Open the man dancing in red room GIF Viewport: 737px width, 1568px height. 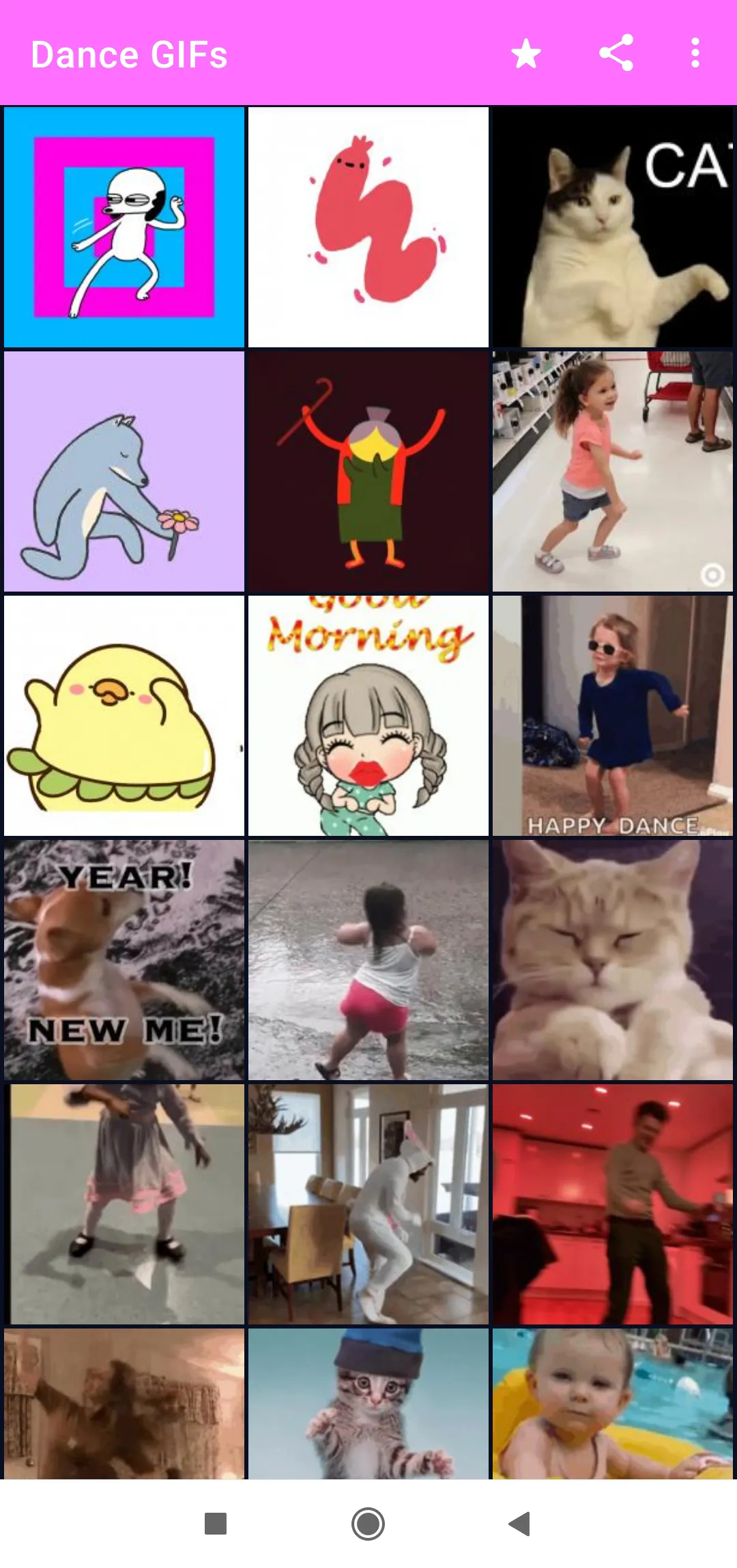[612, 1204]
